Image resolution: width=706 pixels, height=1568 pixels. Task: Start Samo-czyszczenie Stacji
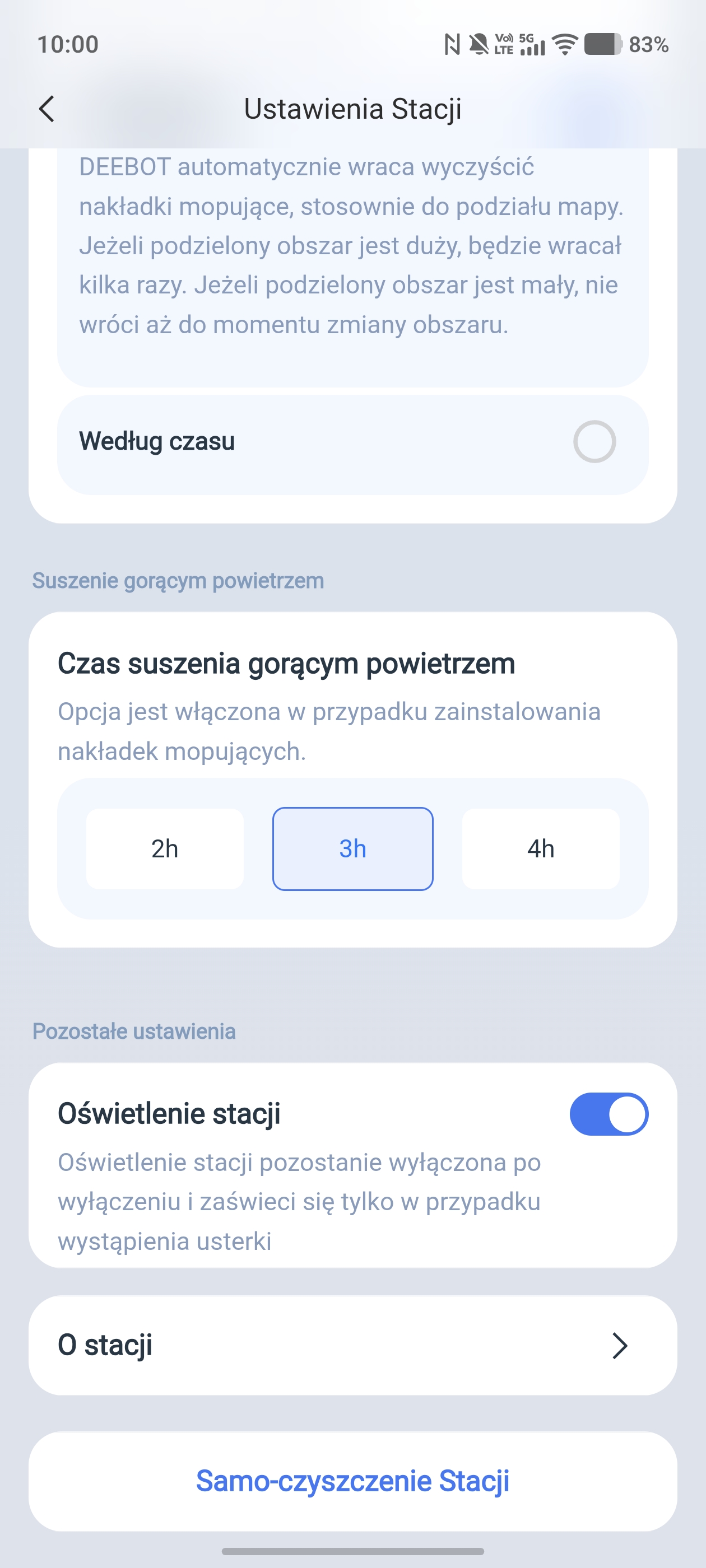tap(352, 1480)
